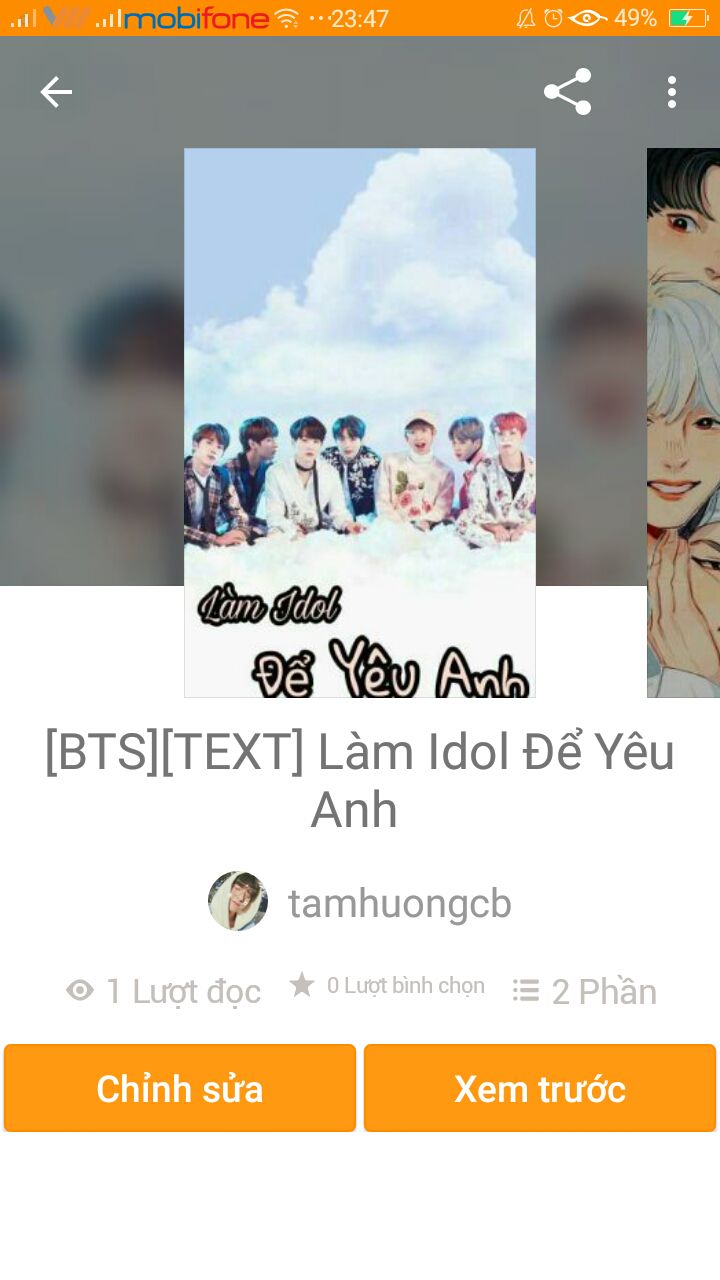Screen dimensions: 720x1280
Task: Open the Làm Idol Để Yêu Anh cover
Action: coord(360,422)
